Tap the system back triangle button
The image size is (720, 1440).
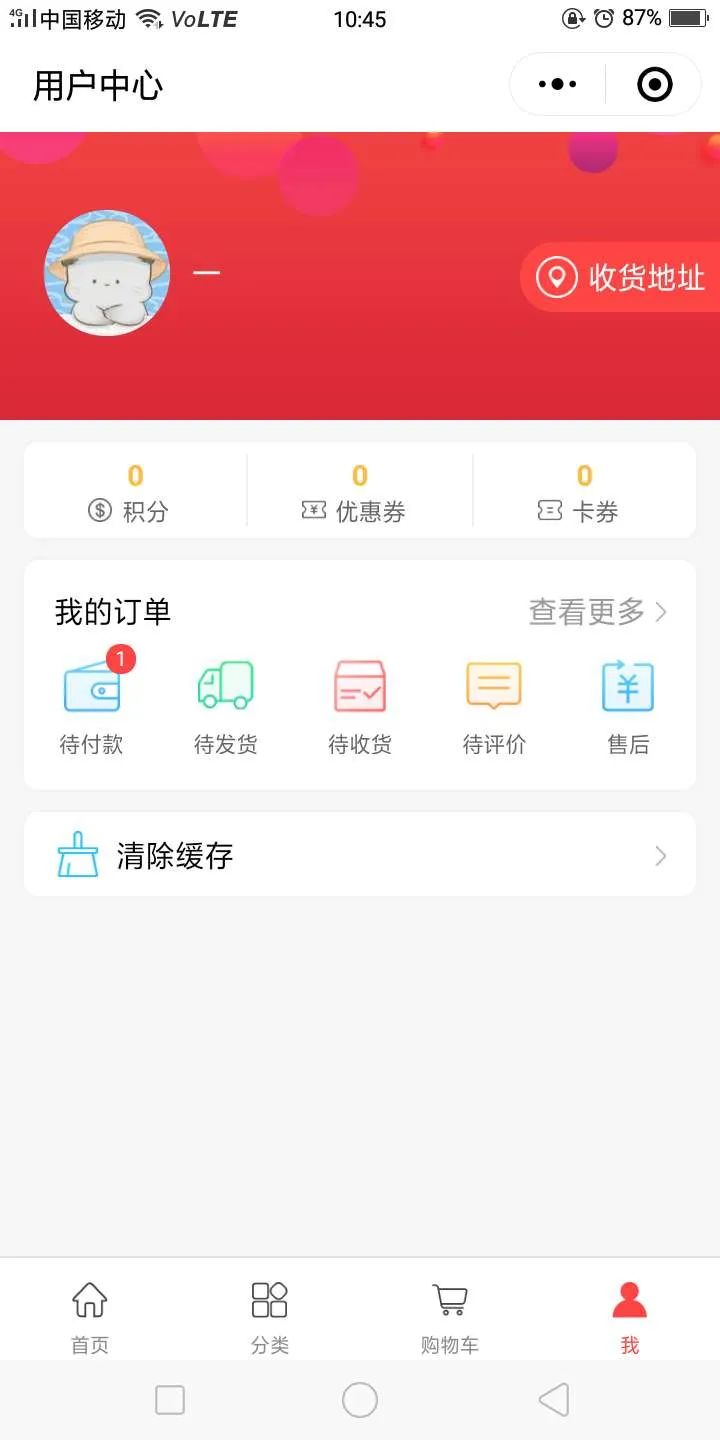pos(553,1400)
